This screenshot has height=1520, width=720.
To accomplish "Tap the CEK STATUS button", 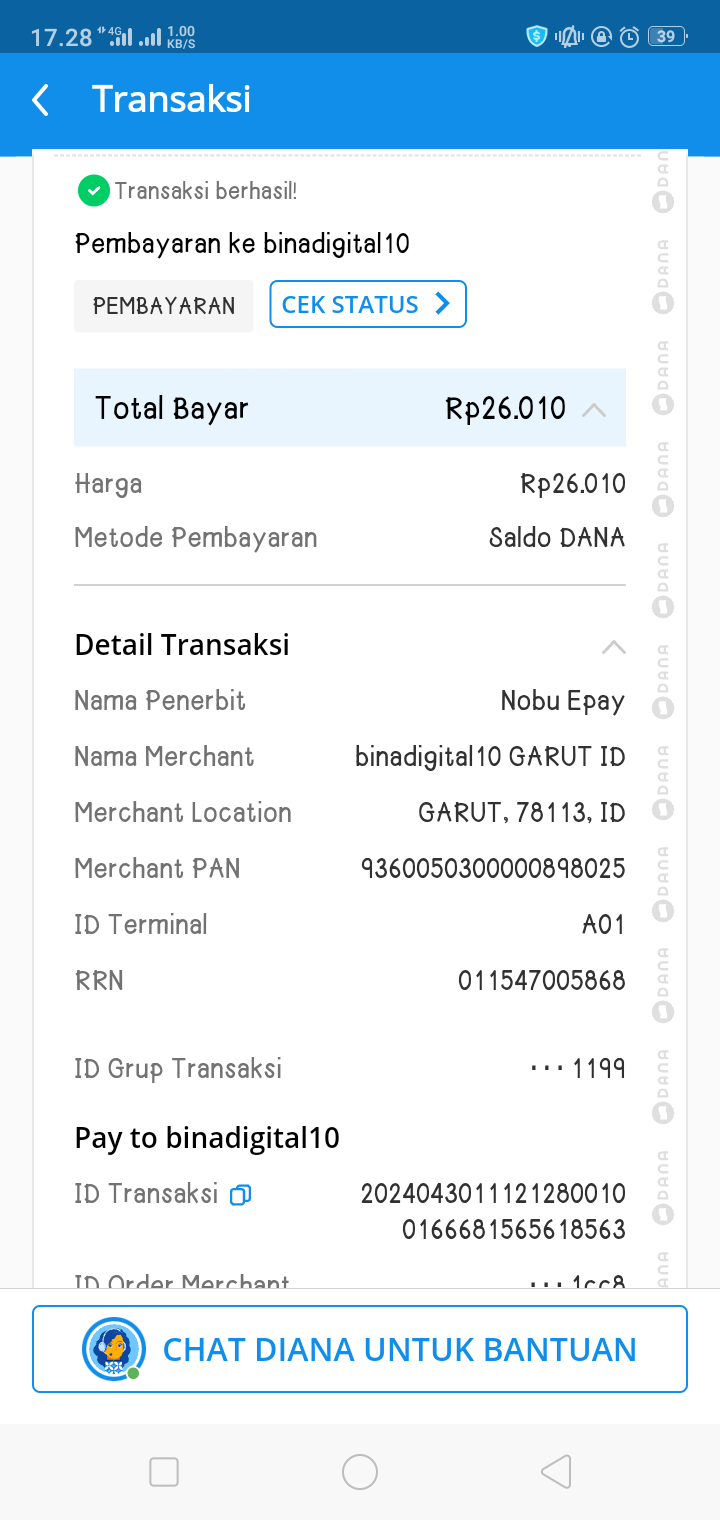I will point(367,305).
